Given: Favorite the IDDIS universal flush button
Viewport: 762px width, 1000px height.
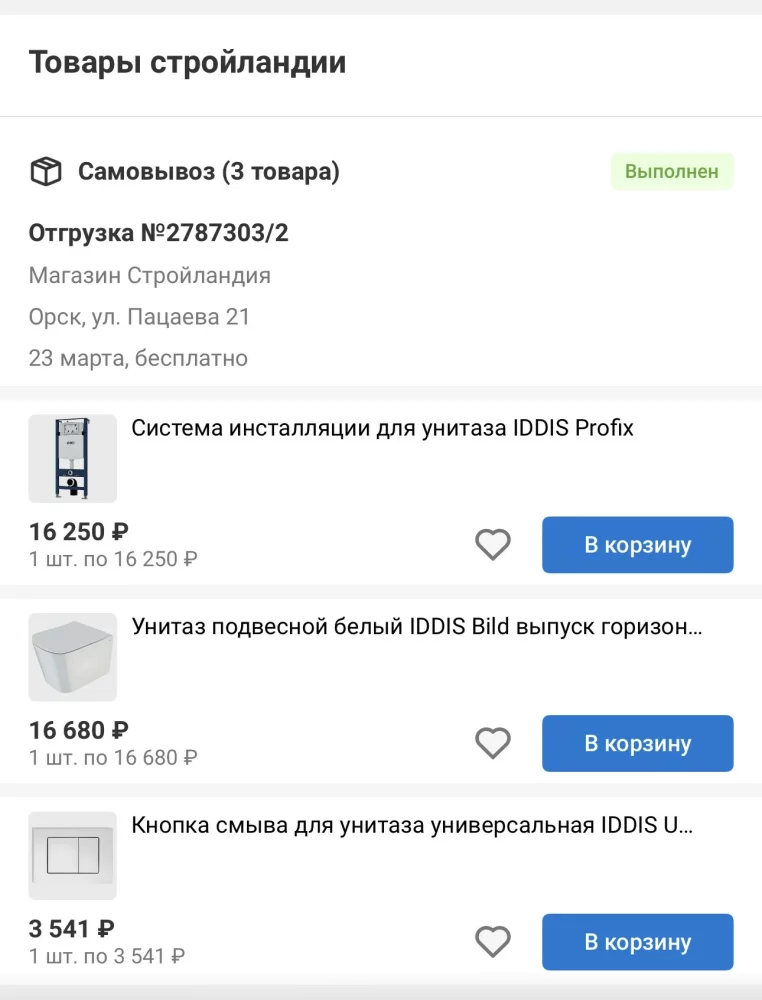Looking at the screenshot, I should 492,942.
